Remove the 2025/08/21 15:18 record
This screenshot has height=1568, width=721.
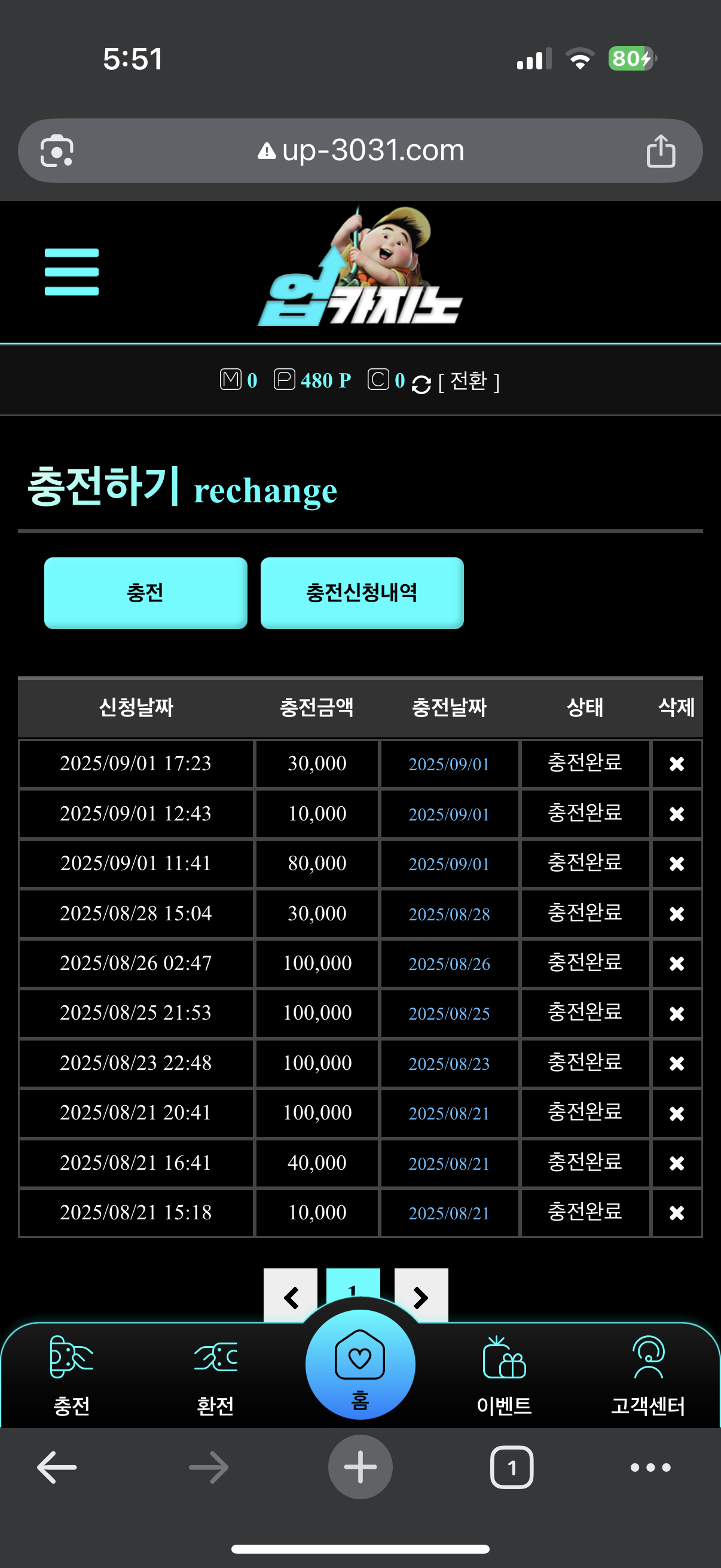click(677, 1213)
